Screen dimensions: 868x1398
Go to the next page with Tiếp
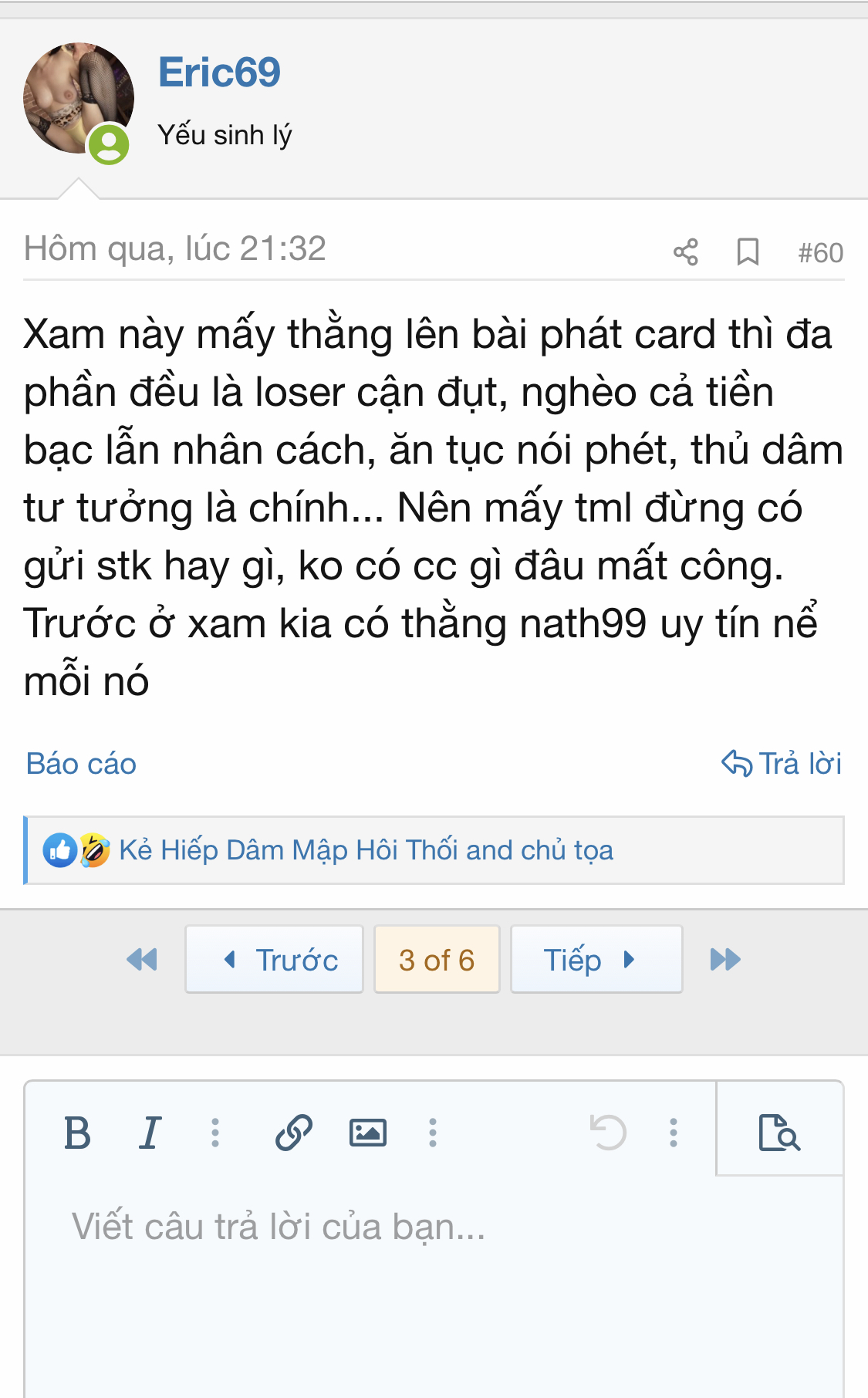596,960
